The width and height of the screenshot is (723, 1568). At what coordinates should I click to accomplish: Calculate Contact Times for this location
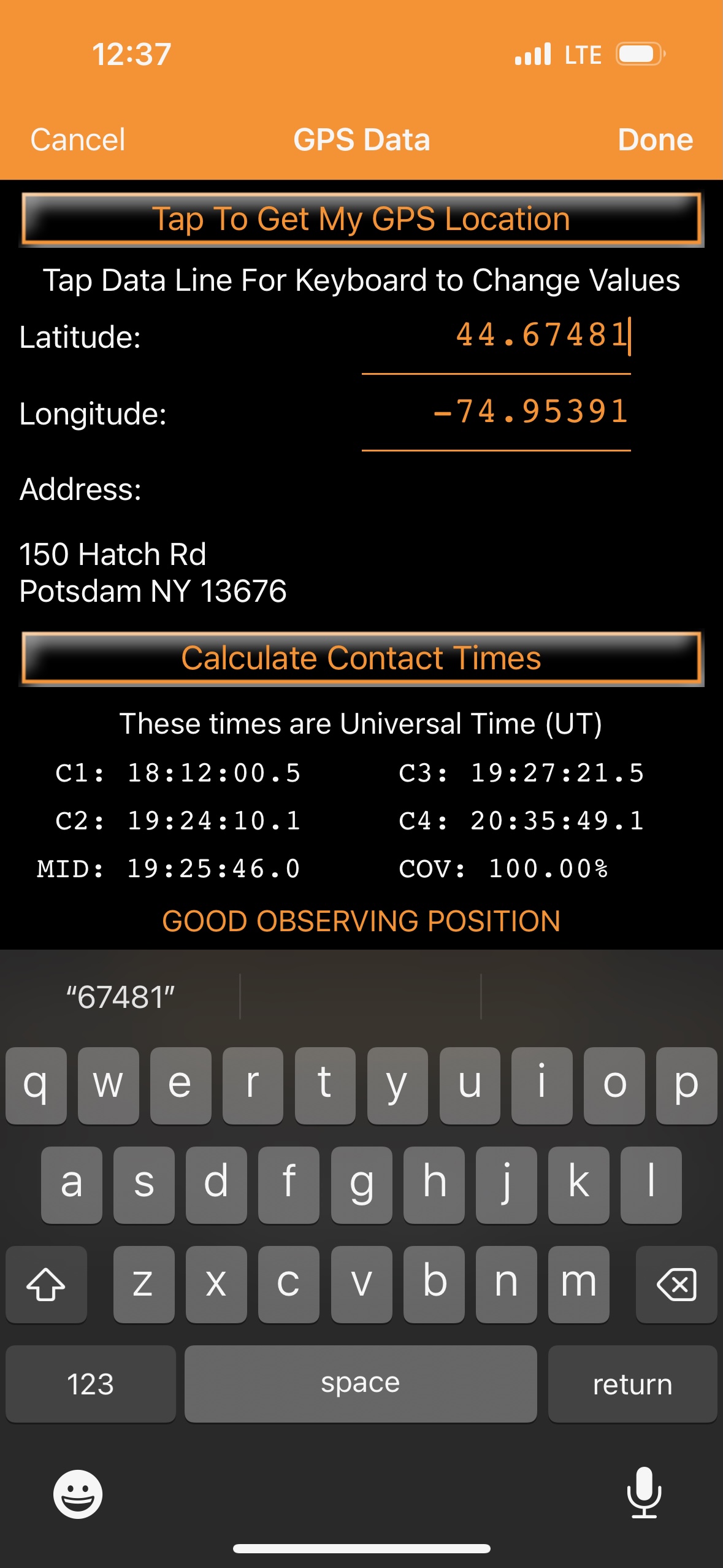[361, 658]
